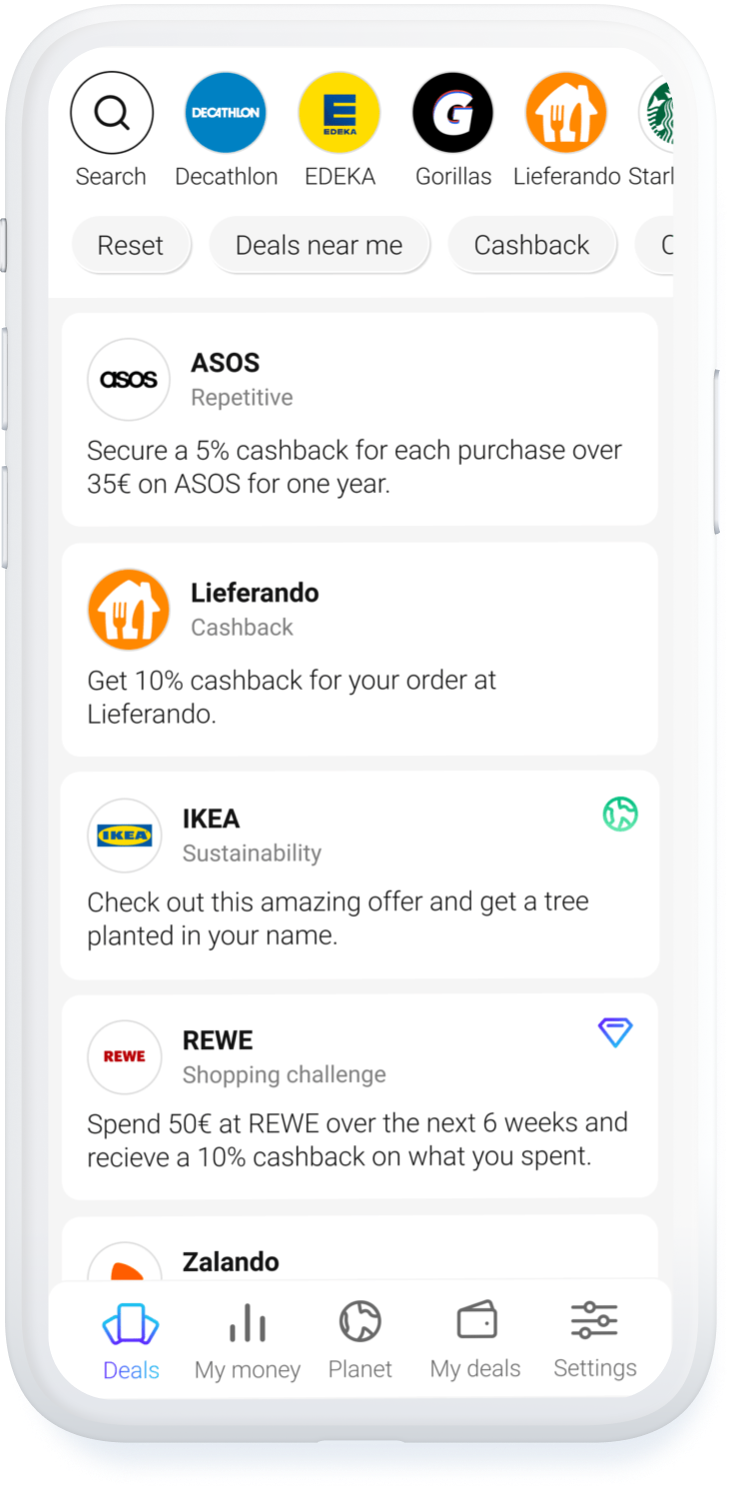Open the Lieferando 10% cashback deal card
Image resolution: width=730 pixels, height=1488 pixels.
pyautogui.click(x=360, y=648)
